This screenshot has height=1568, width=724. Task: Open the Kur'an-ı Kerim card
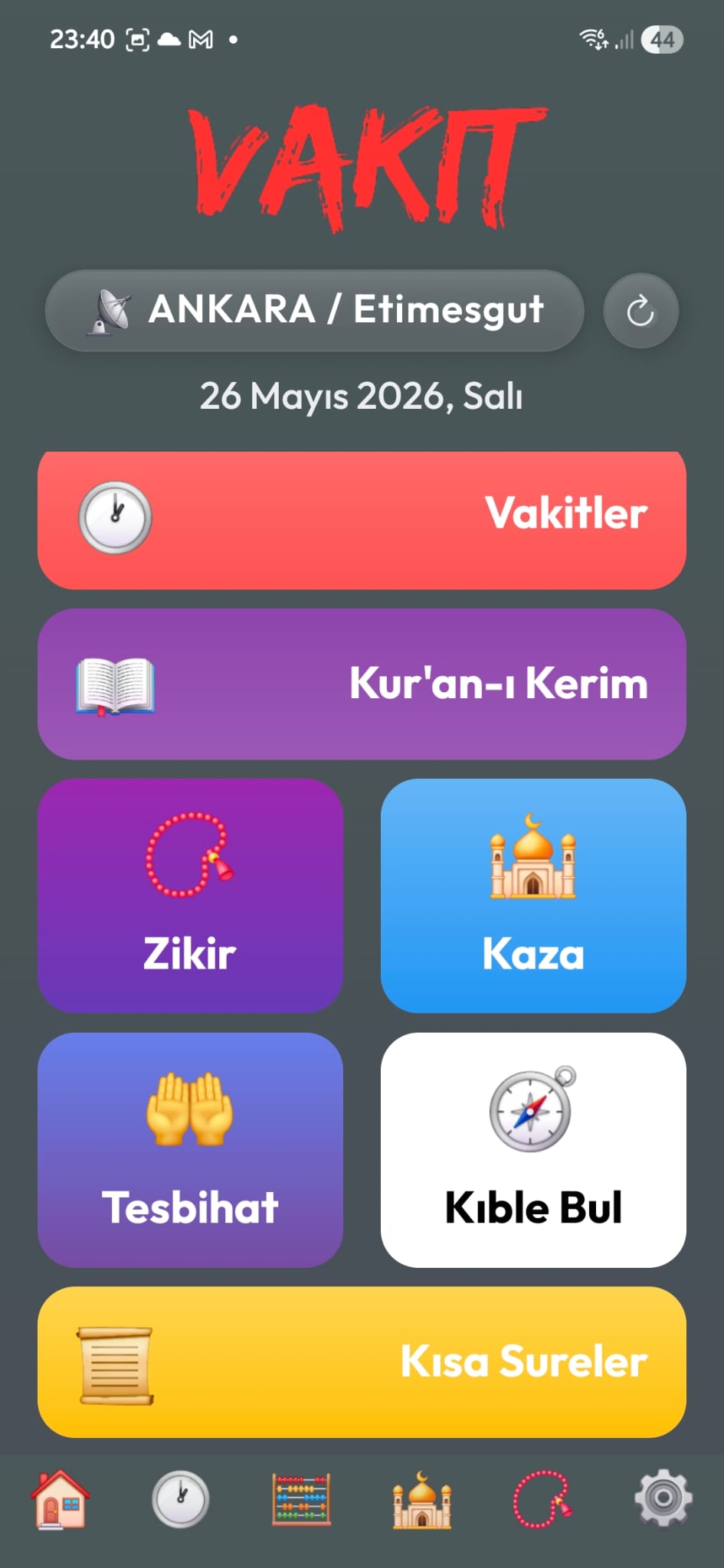[362, 684]
